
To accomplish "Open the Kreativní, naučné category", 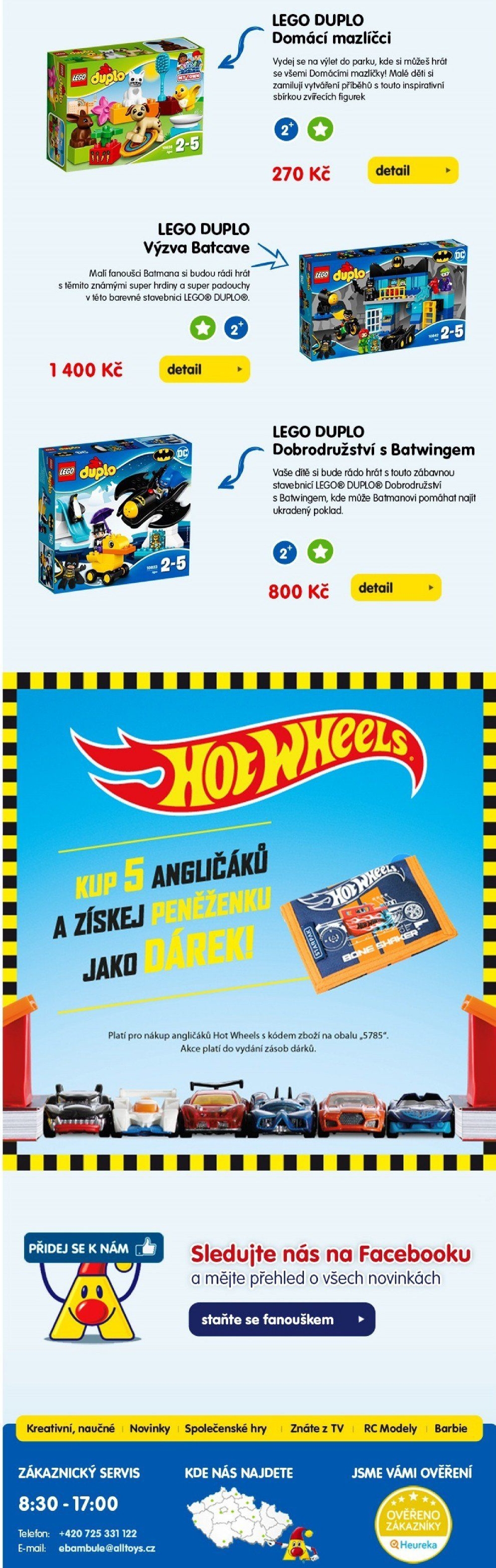I will pyautogui.click(x=71, y=1429).
